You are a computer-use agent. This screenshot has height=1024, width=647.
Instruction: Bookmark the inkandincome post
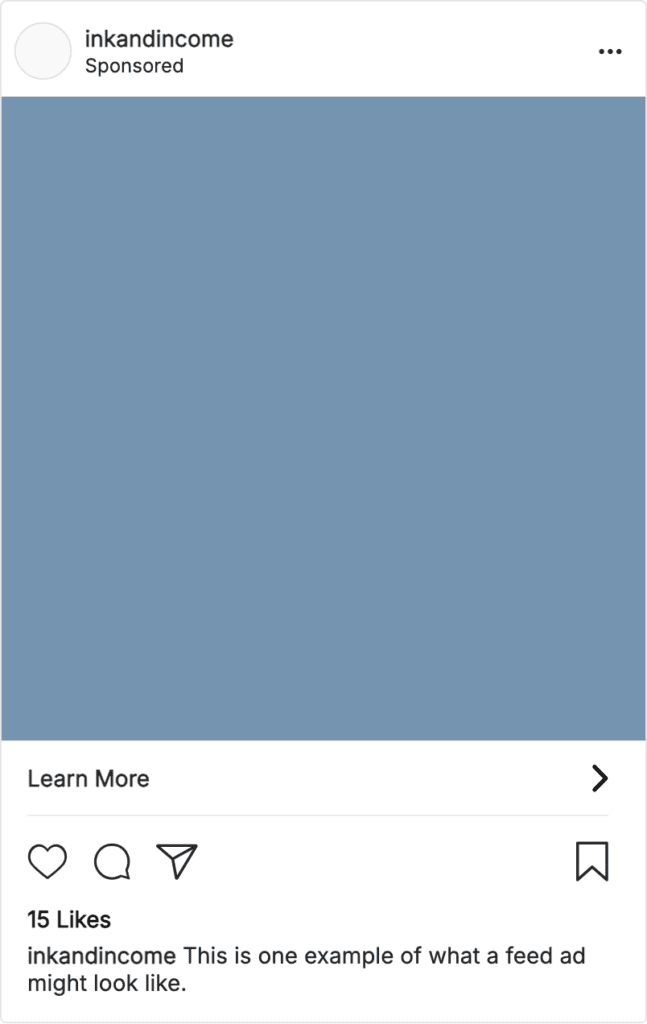click(x=592, y=861)
